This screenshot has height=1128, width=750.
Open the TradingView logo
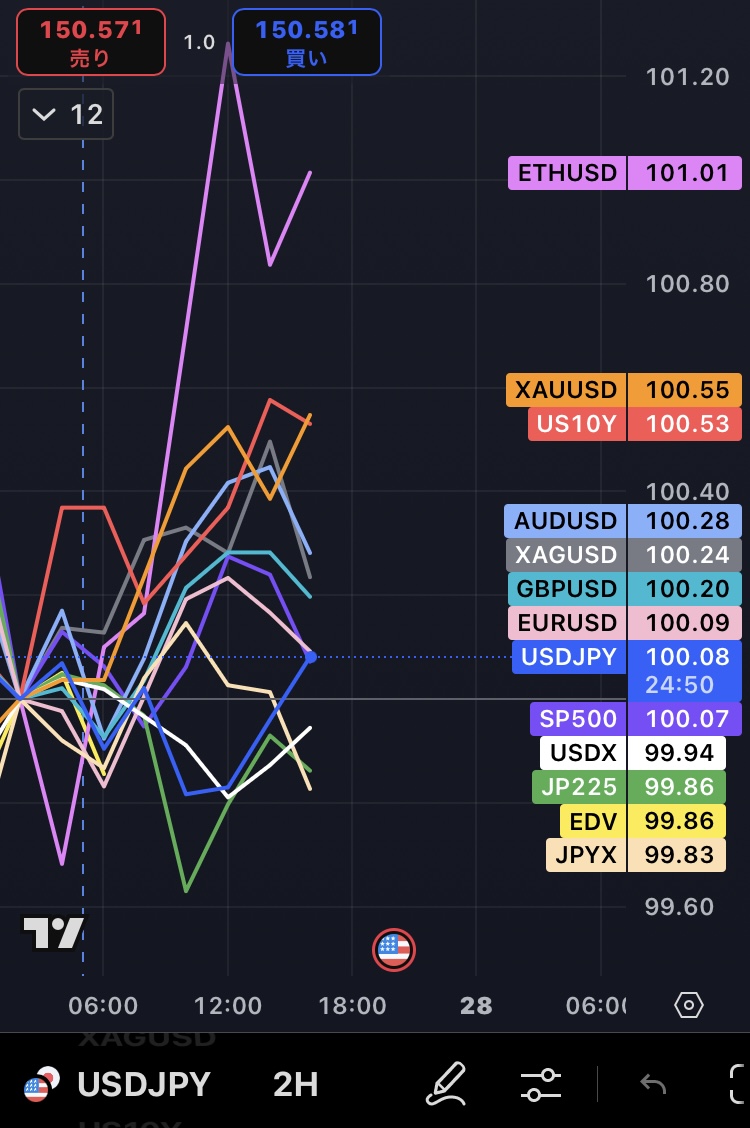54,932
